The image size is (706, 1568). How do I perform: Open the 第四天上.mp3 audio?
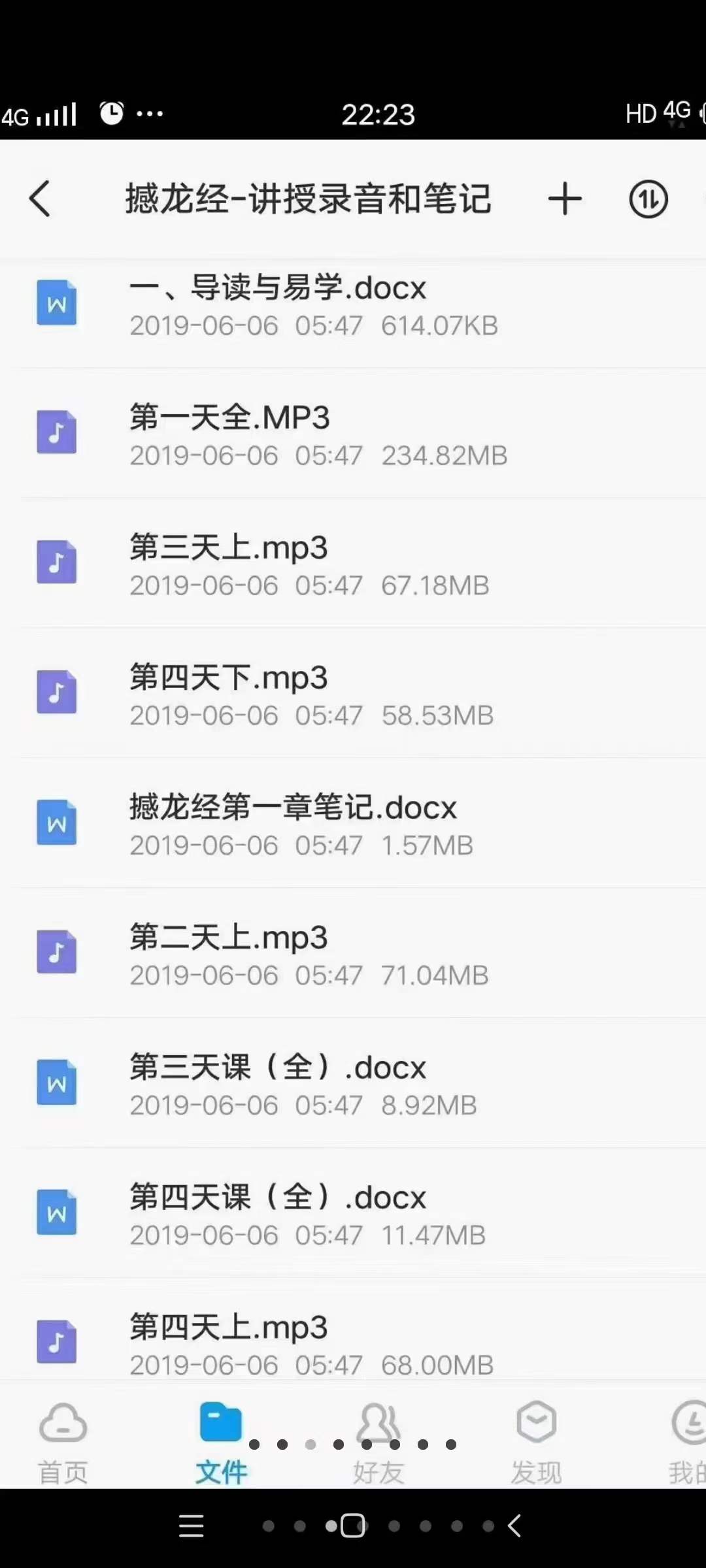(x=229, y=1343)
